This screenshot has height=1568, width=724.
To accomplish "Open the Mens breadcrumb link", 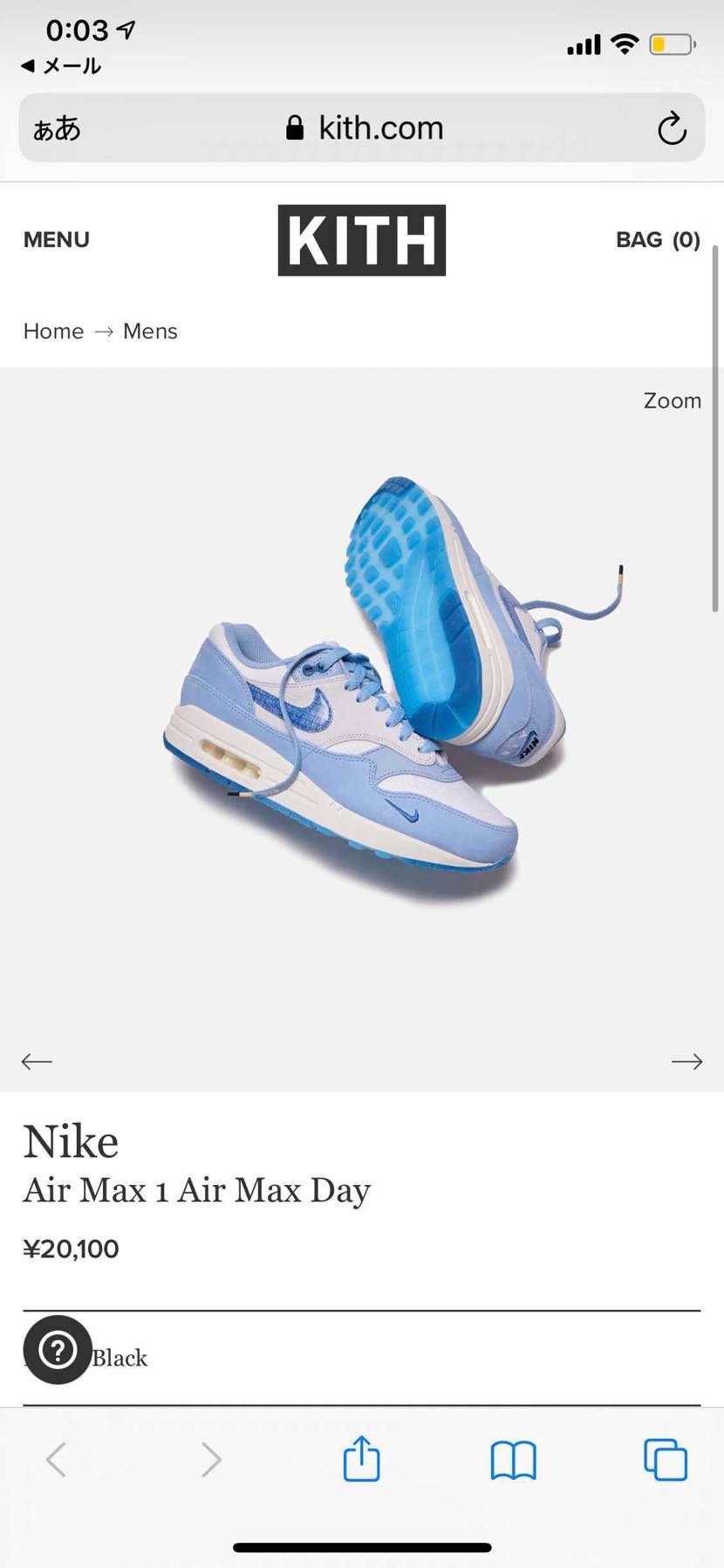I will 150,332.
